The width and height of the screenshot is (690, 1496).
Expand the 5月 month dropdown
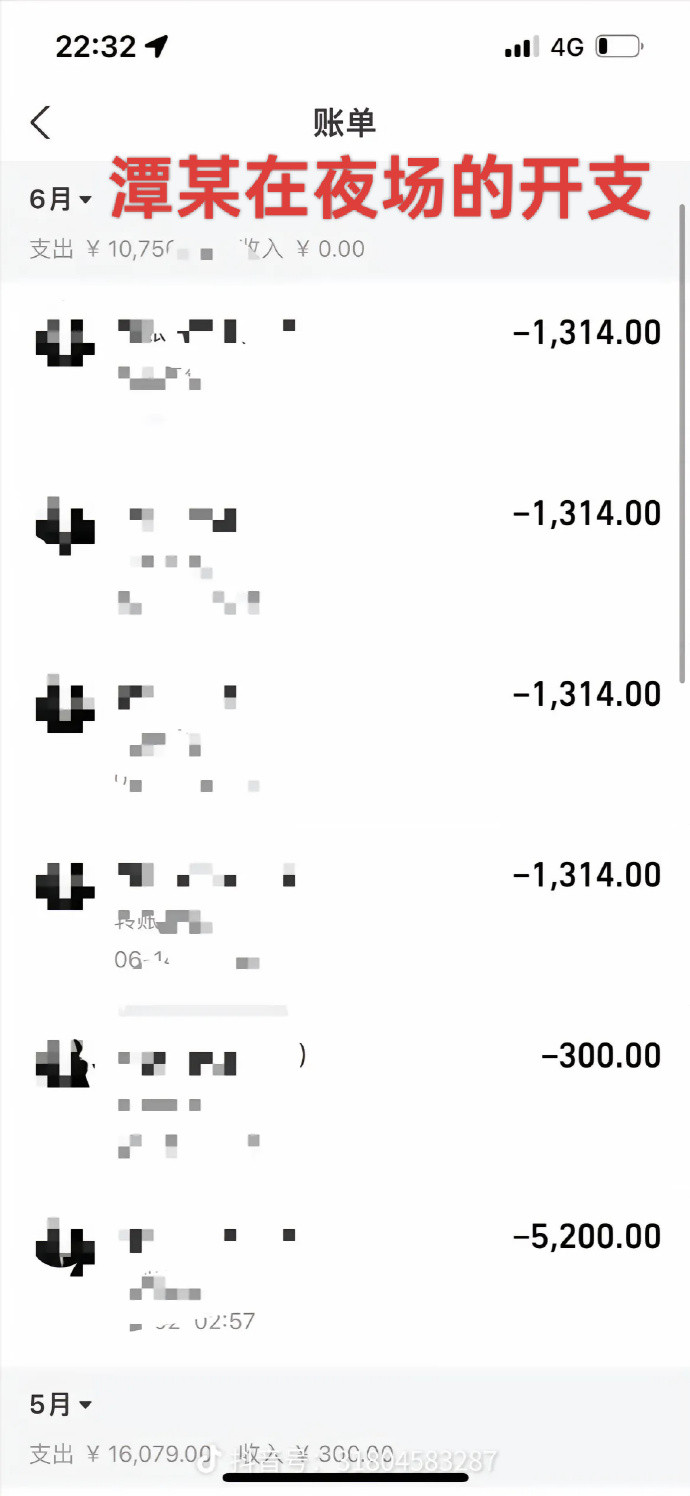click(x=60, y=1404)
